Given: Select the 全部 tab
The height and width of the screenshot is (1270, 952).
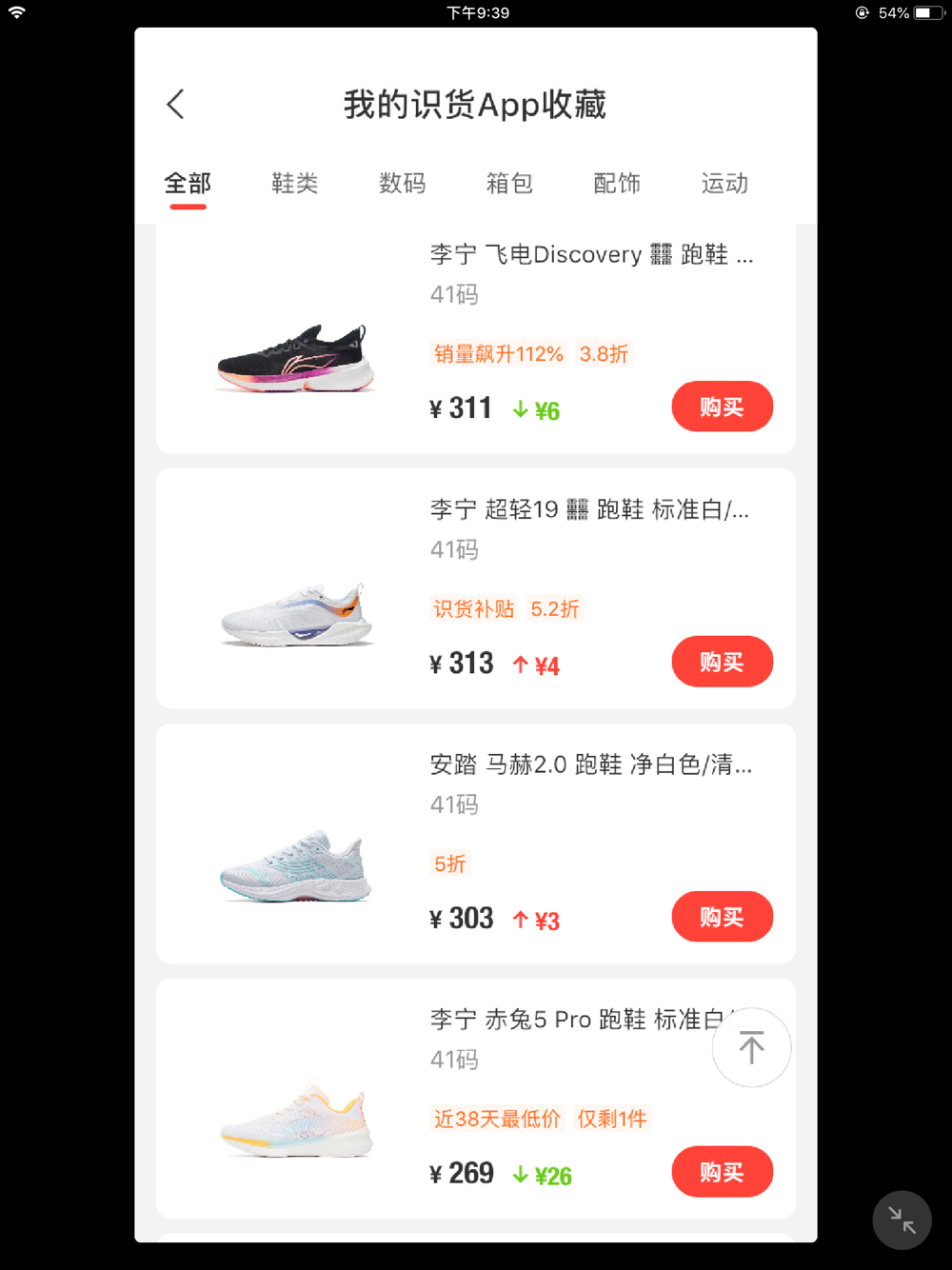Looking at the screenshot, I should (188, 183).
